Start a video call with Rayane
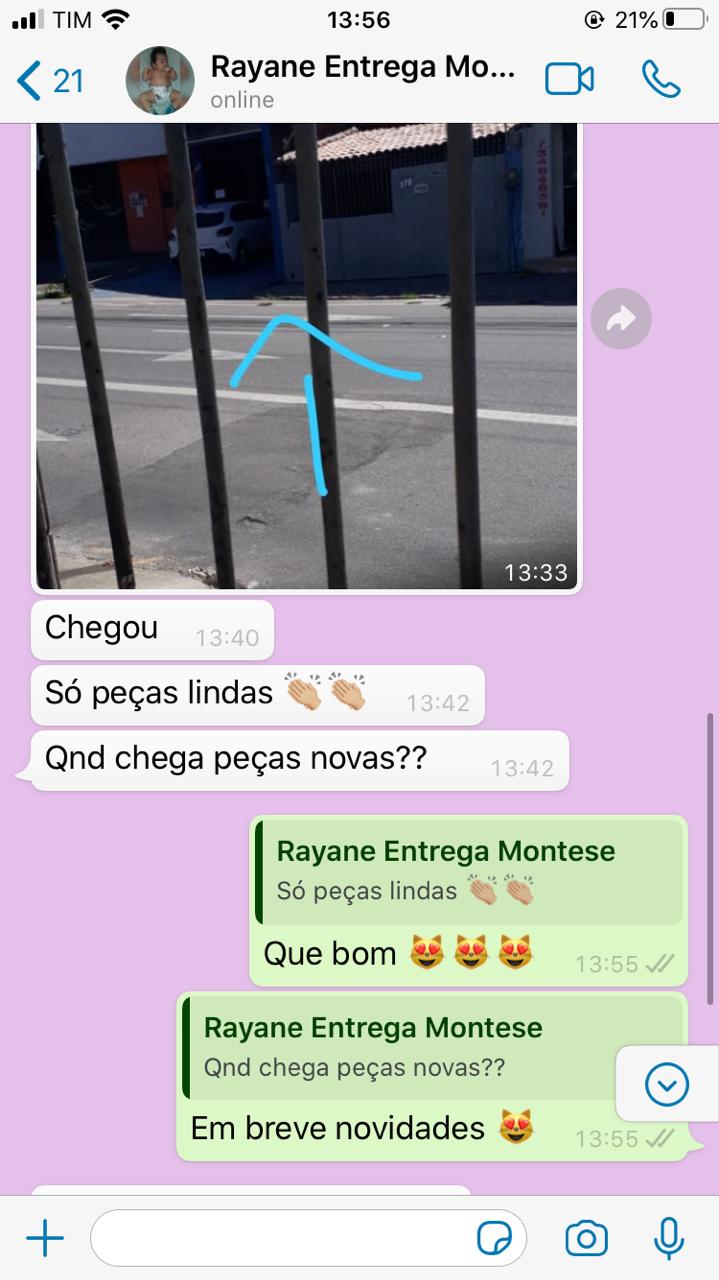The width and height of the screenshot is (719, 1280). (569, 80)
